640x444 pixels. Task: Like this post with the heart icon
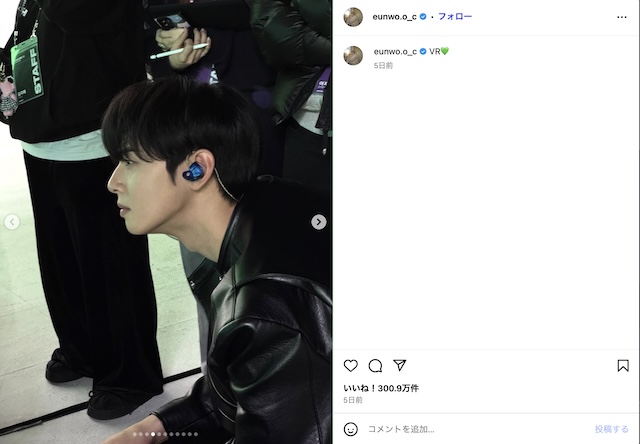pyautogui.click(x=351, y=366)
